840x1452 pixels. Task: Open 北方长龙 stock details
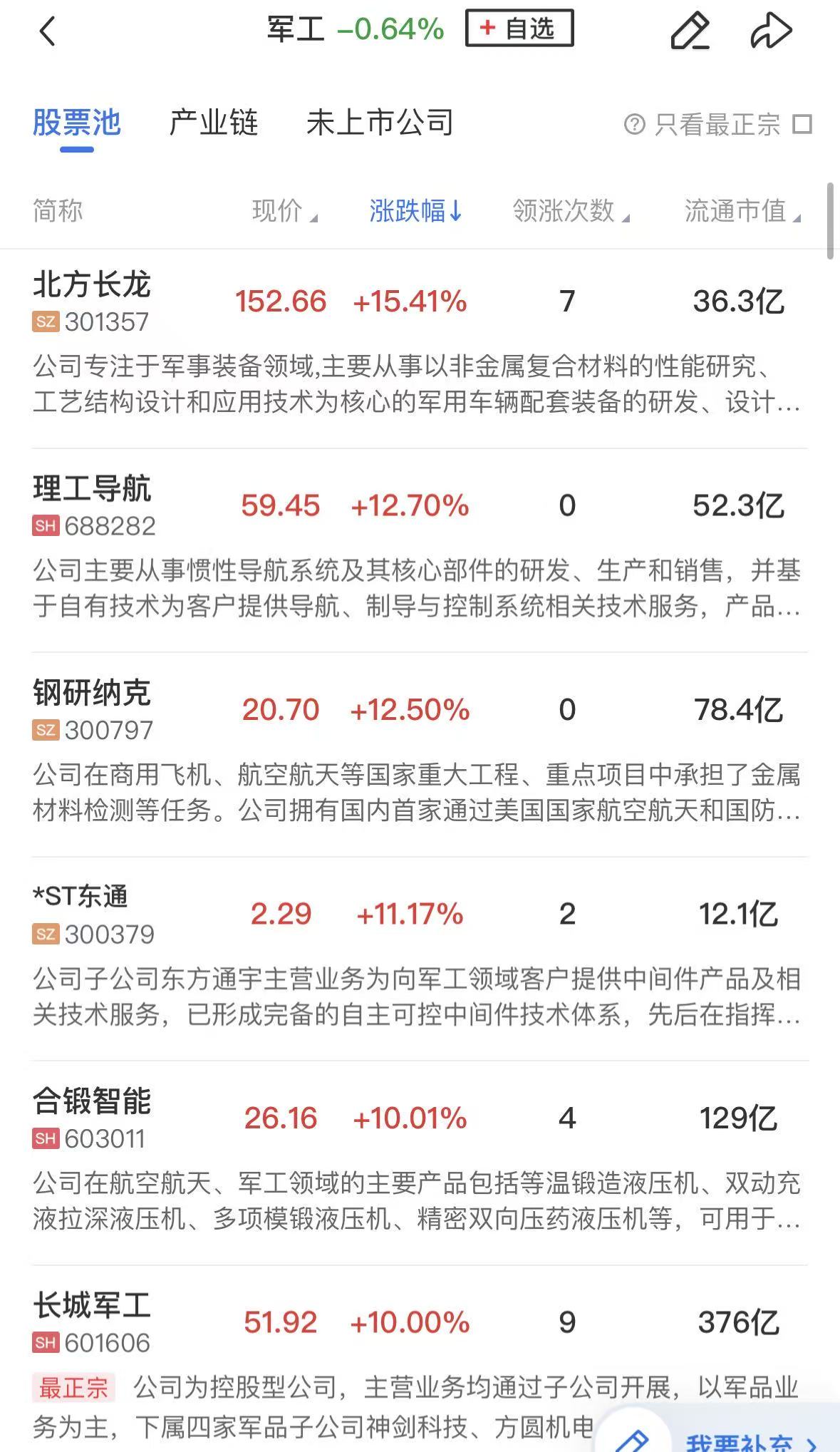click(x=92, y=285)
